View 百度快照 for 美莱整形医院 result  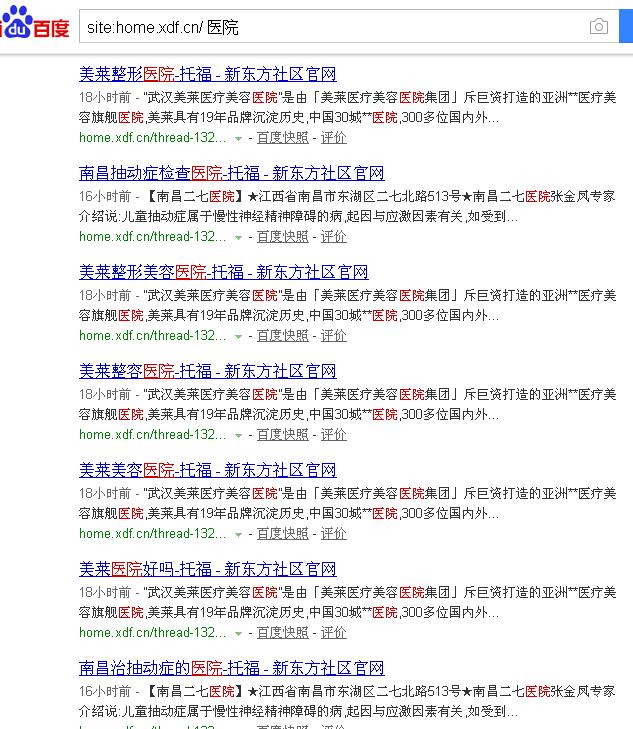pos(282,137)
